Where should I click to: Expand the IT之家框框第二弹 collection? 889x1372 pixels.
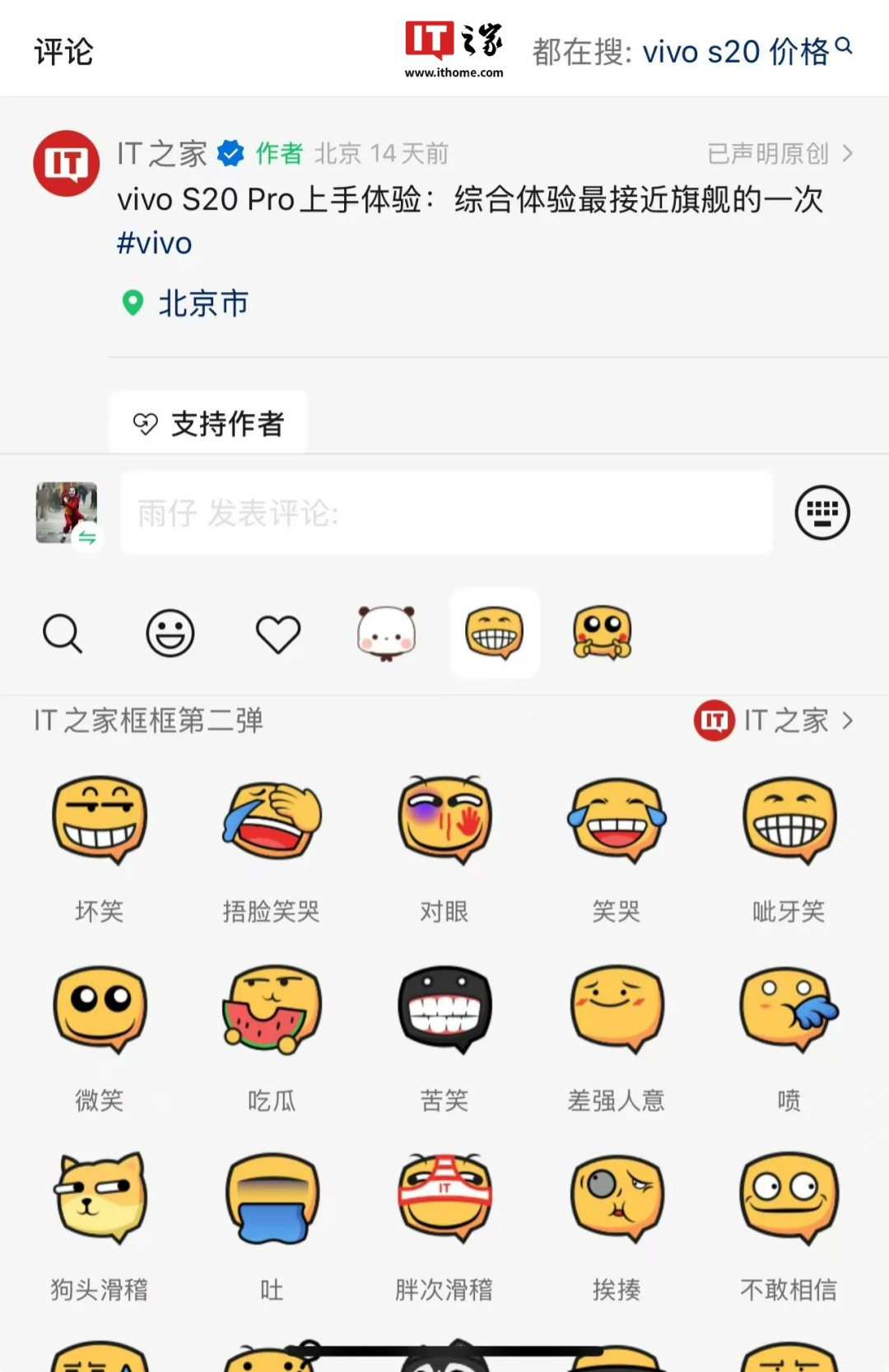tap(150, 721)
